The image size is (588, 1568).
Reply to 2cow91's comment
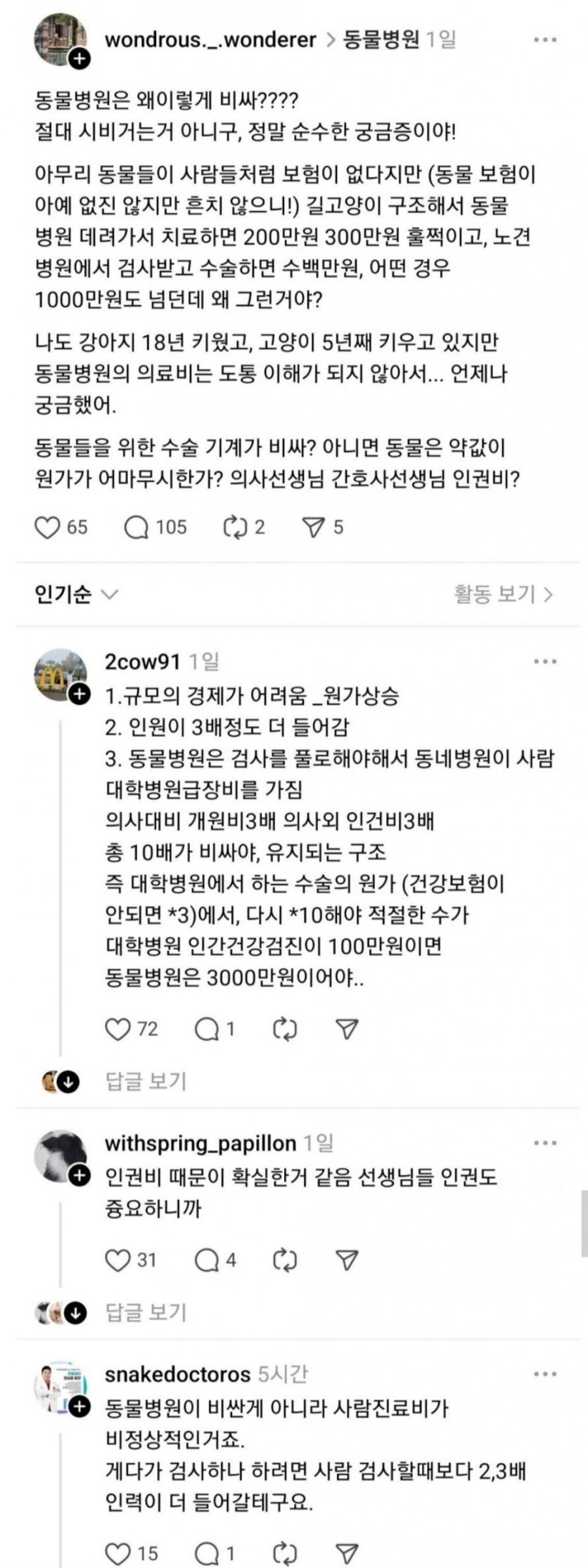point(207,1029)
